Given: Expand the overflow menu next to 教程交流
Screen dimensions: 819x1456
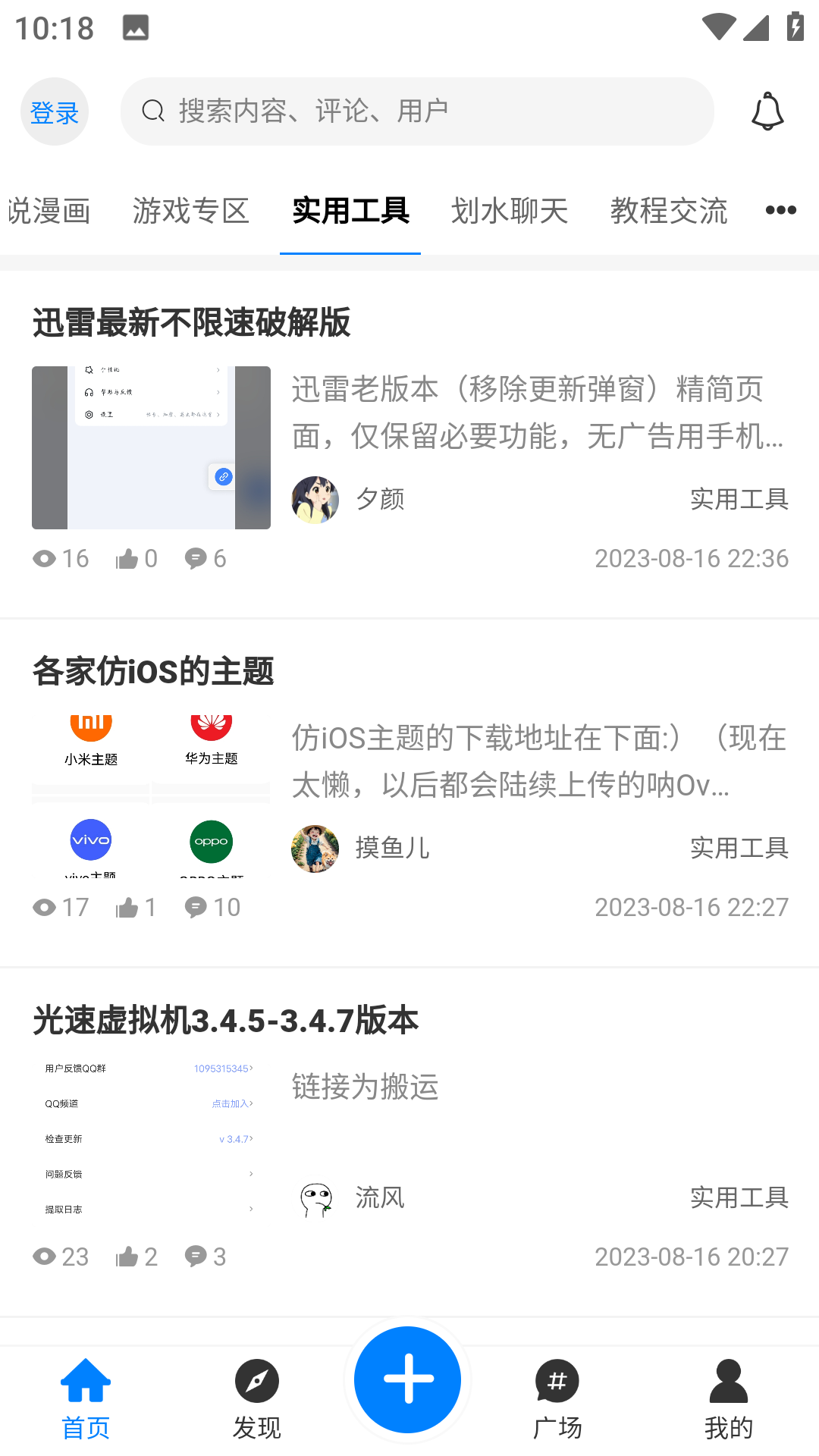Looking at the screenshot, I should 780,210.
